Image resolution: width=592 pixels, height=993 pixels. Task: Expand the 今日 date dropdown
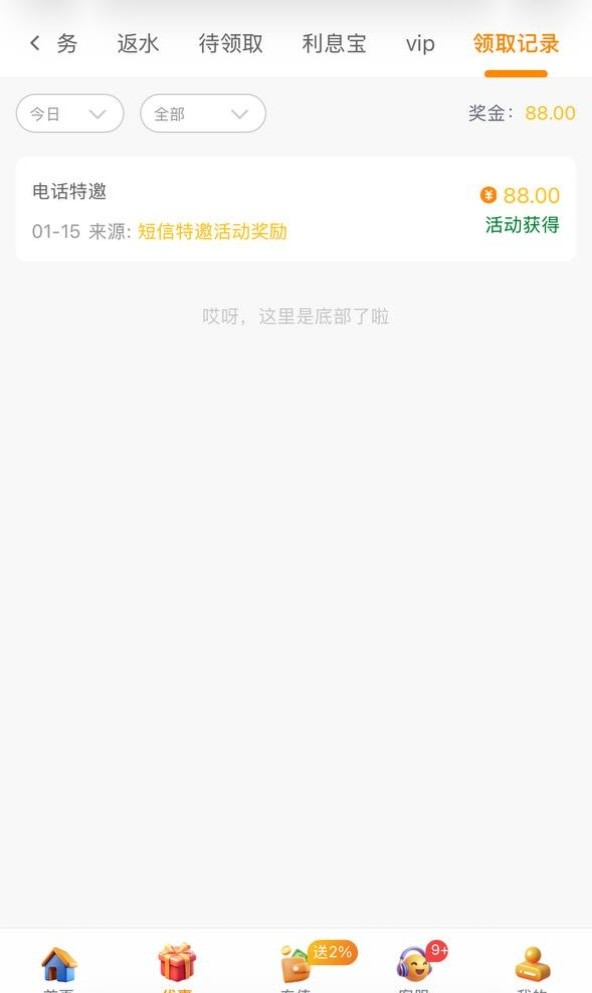pyautogui.click(x=70, y=113)
